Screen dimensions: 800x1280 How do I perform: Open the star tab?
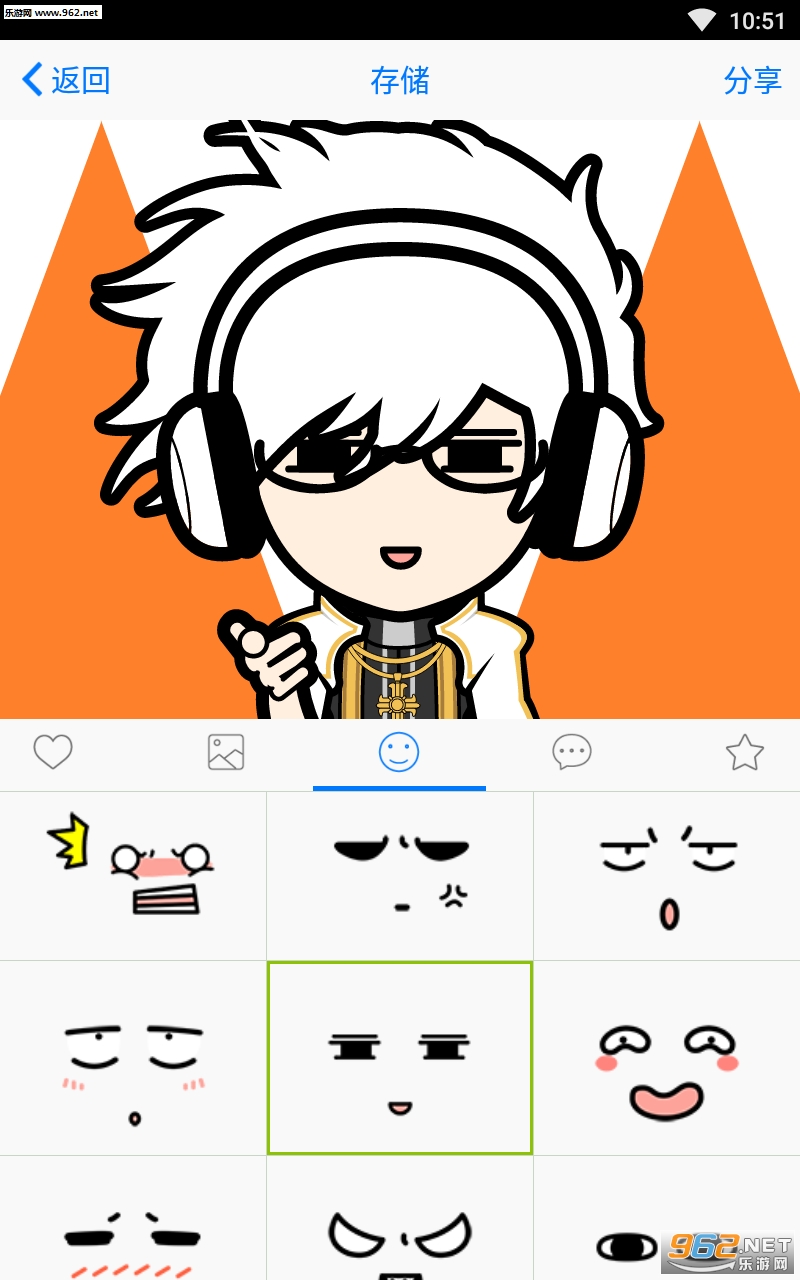(745, 752)
